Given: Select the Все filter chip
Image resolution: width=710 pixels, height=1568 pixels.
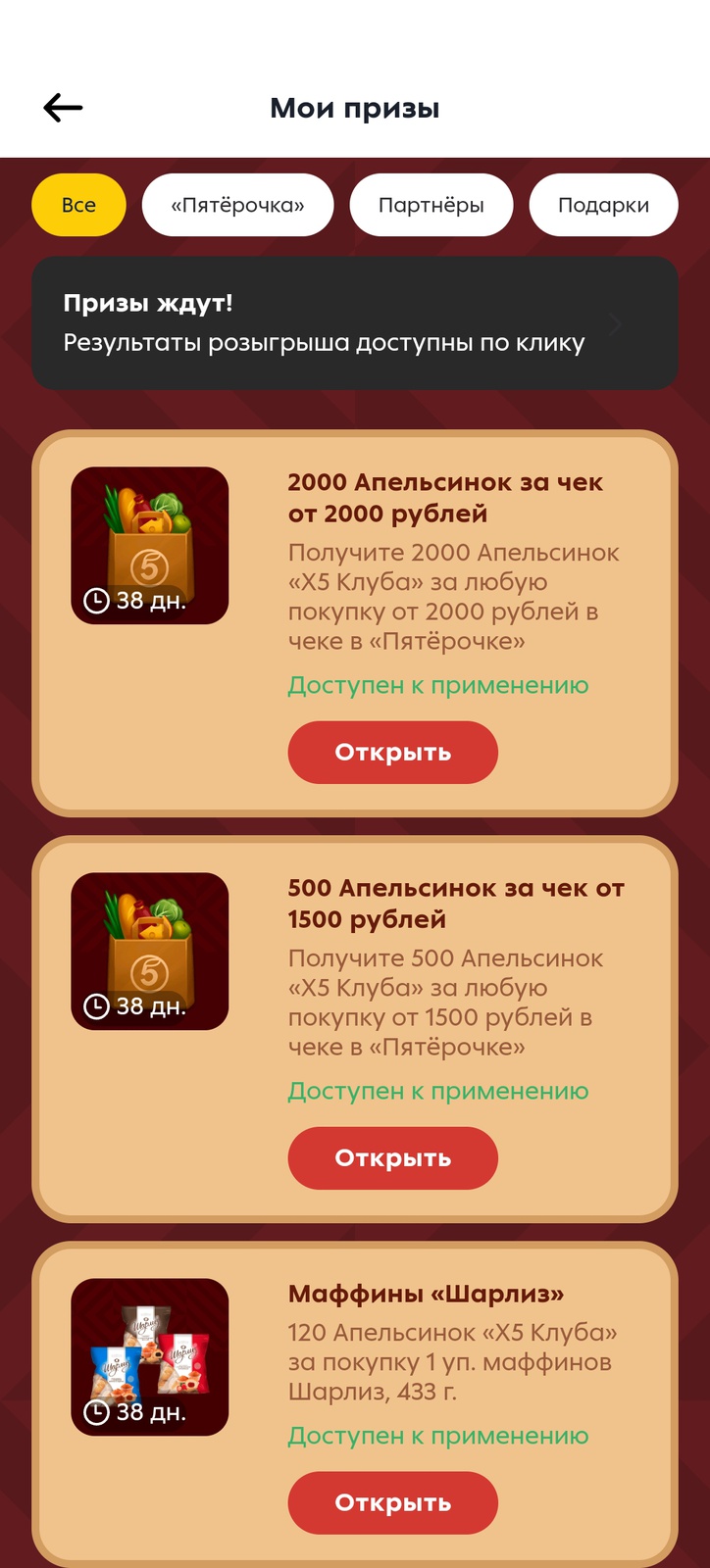Looking at the screenshot, I should click(x=78, y=205).
